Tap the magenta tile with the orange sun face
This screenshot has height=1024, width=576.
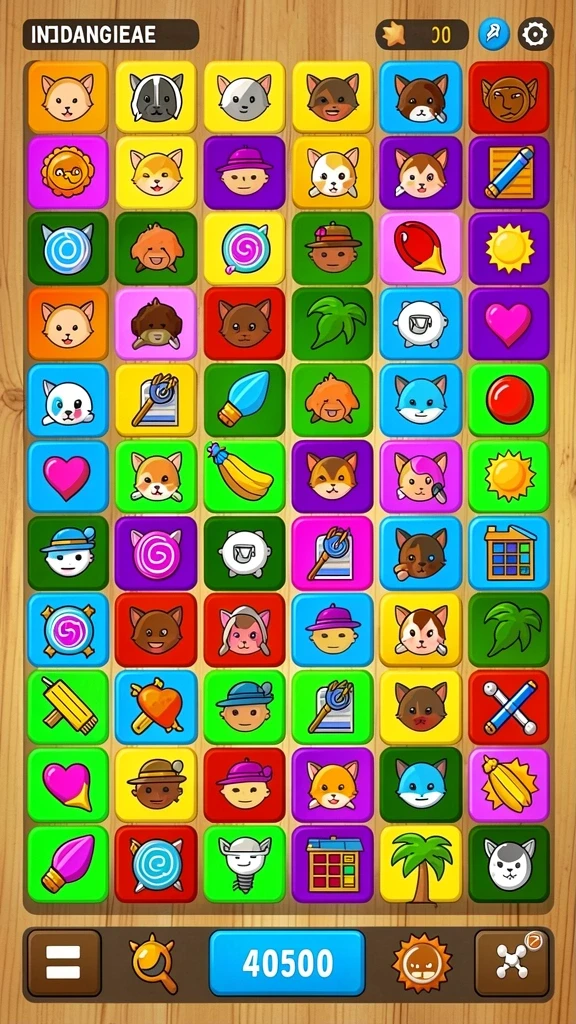point(67,172)
